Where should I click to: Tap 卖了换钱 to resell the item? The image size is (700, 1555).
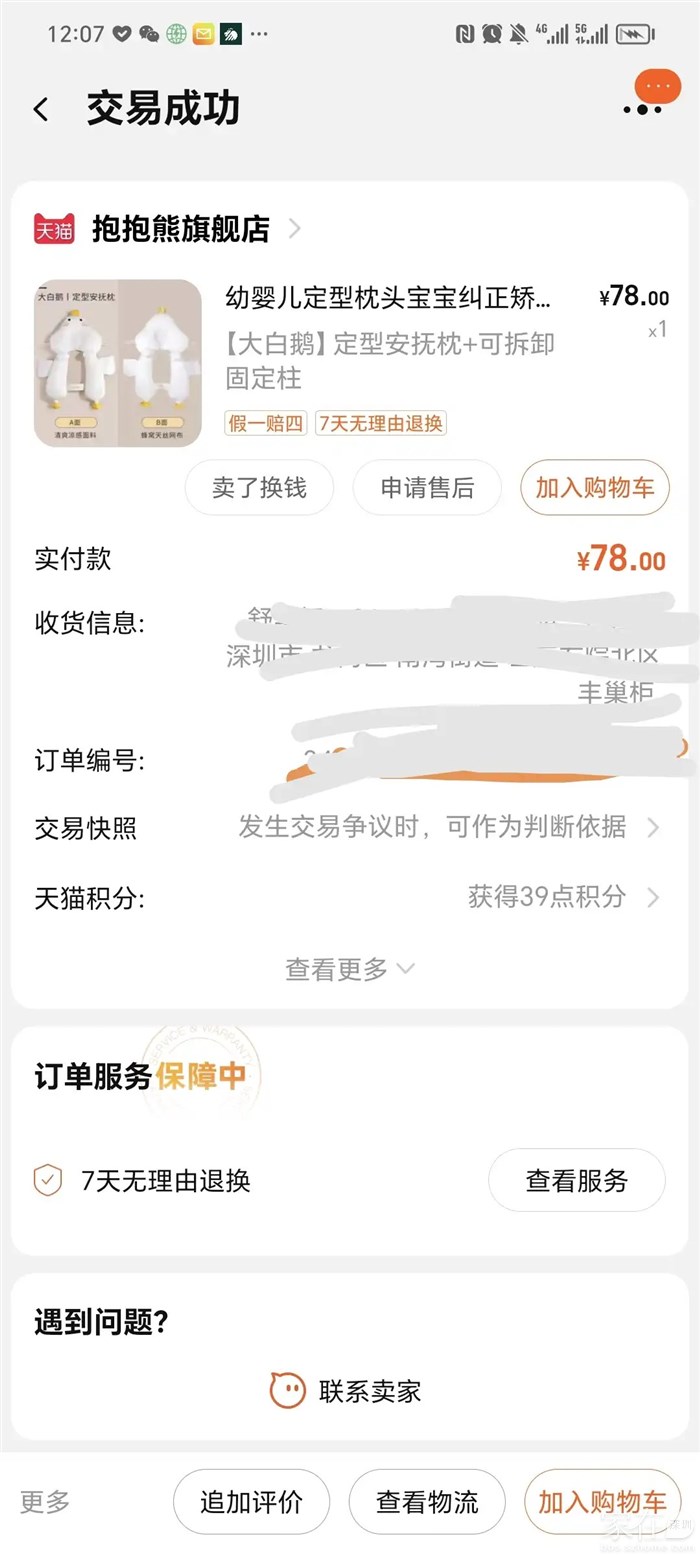pyautogui.click(x=259, y=488)
